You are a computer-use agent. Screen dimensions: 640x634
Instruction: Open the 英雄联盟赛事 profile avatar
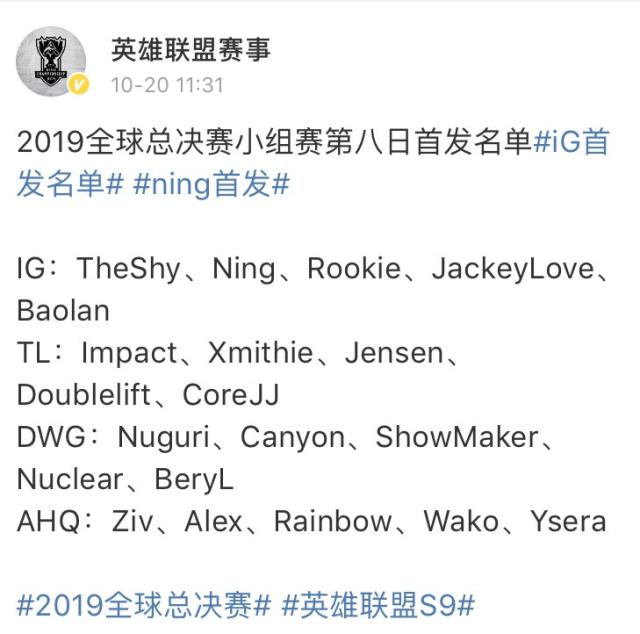click(52, 62)
